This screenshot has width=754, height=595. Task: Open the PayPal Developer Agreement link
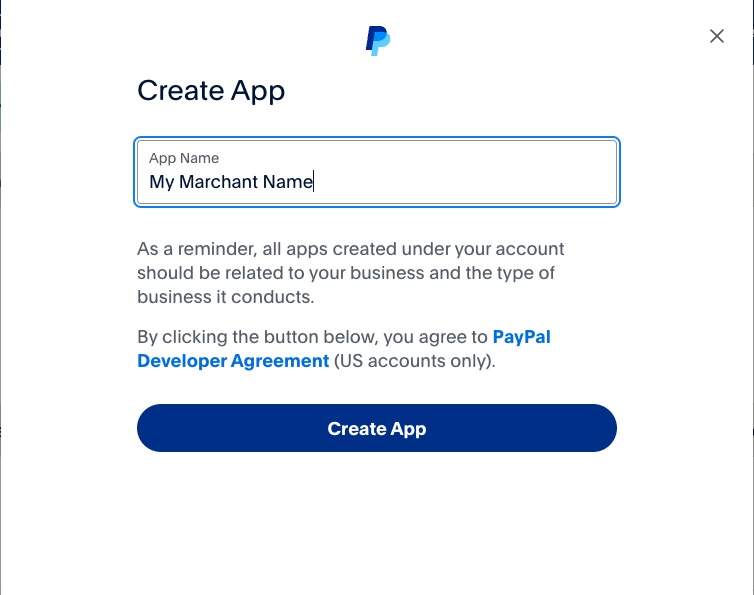click(x=233, y=361)
